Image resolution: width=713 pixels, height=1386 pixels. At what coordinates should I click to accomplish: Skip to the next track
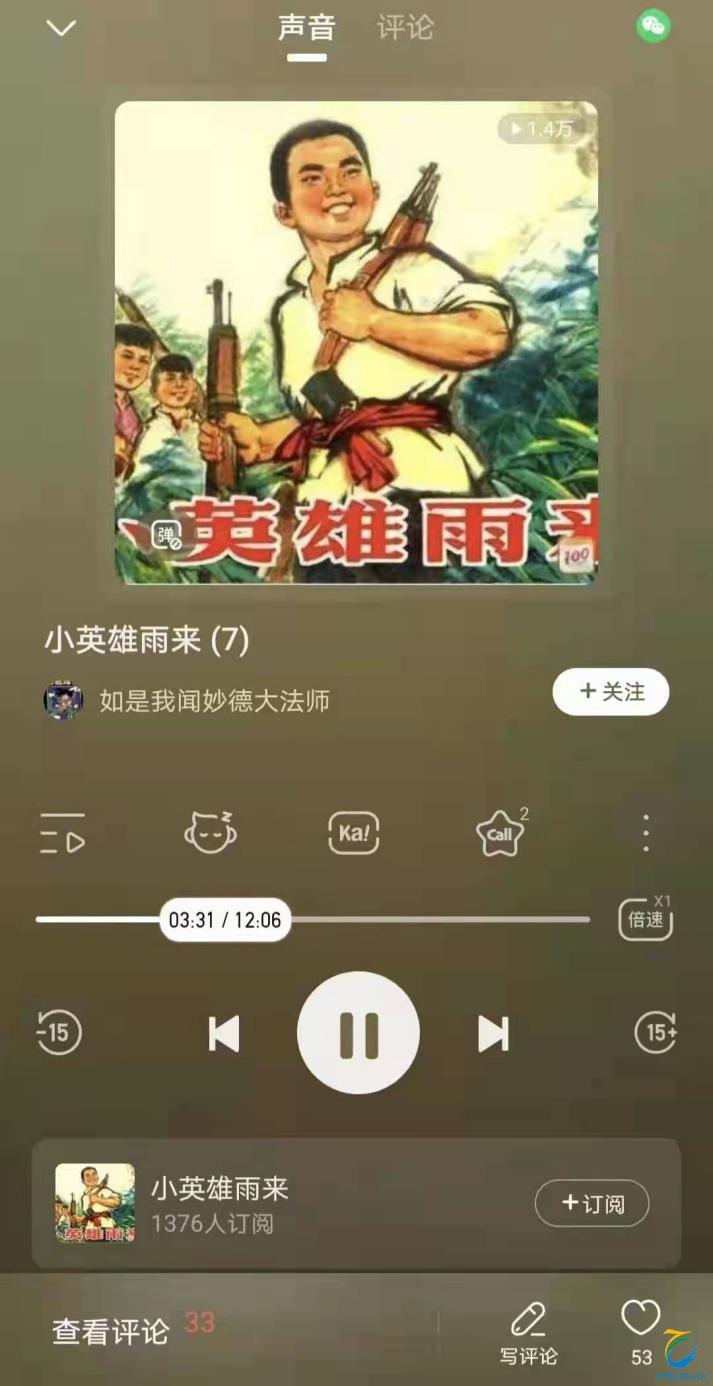[493, 1034]
